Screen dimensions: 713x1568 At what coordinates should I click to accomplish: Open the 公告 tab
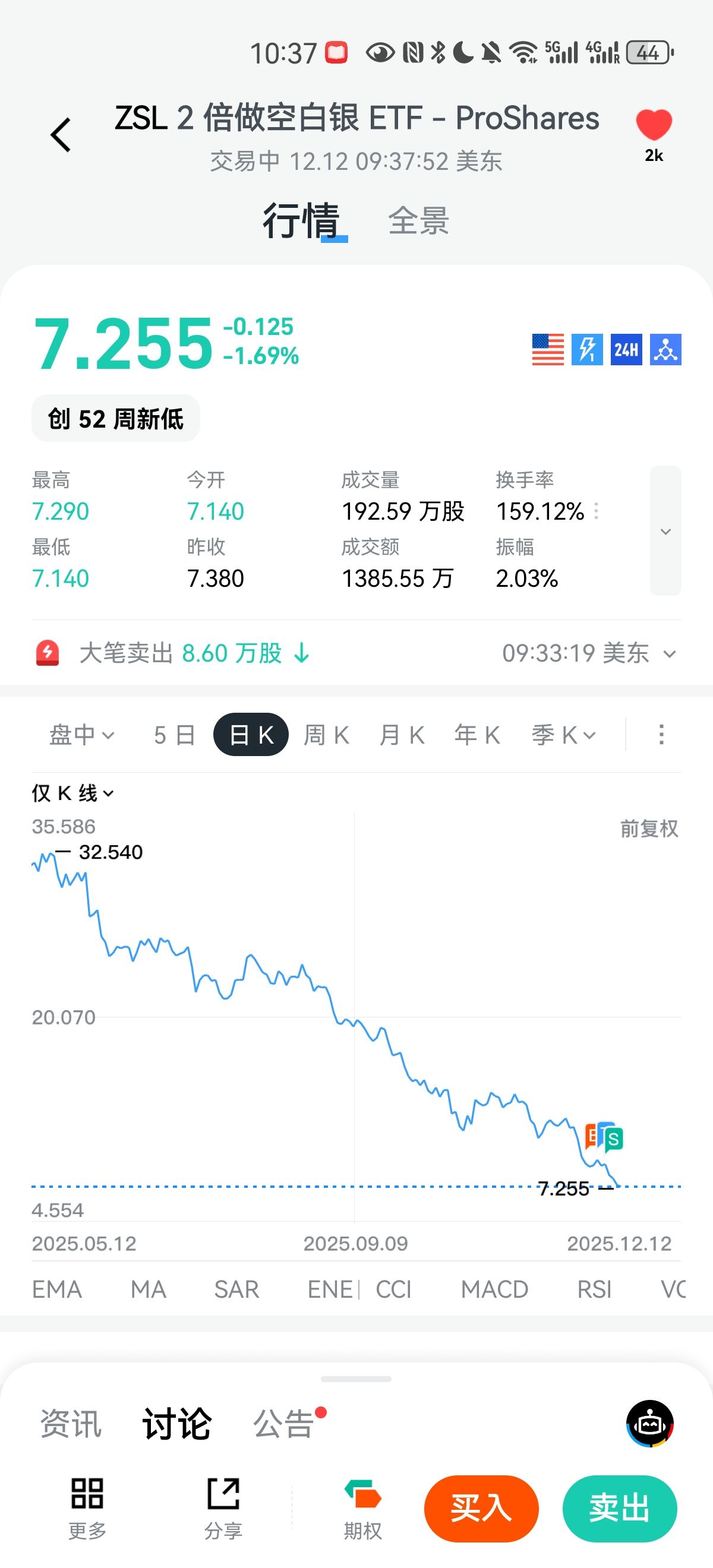point(283,1424)
